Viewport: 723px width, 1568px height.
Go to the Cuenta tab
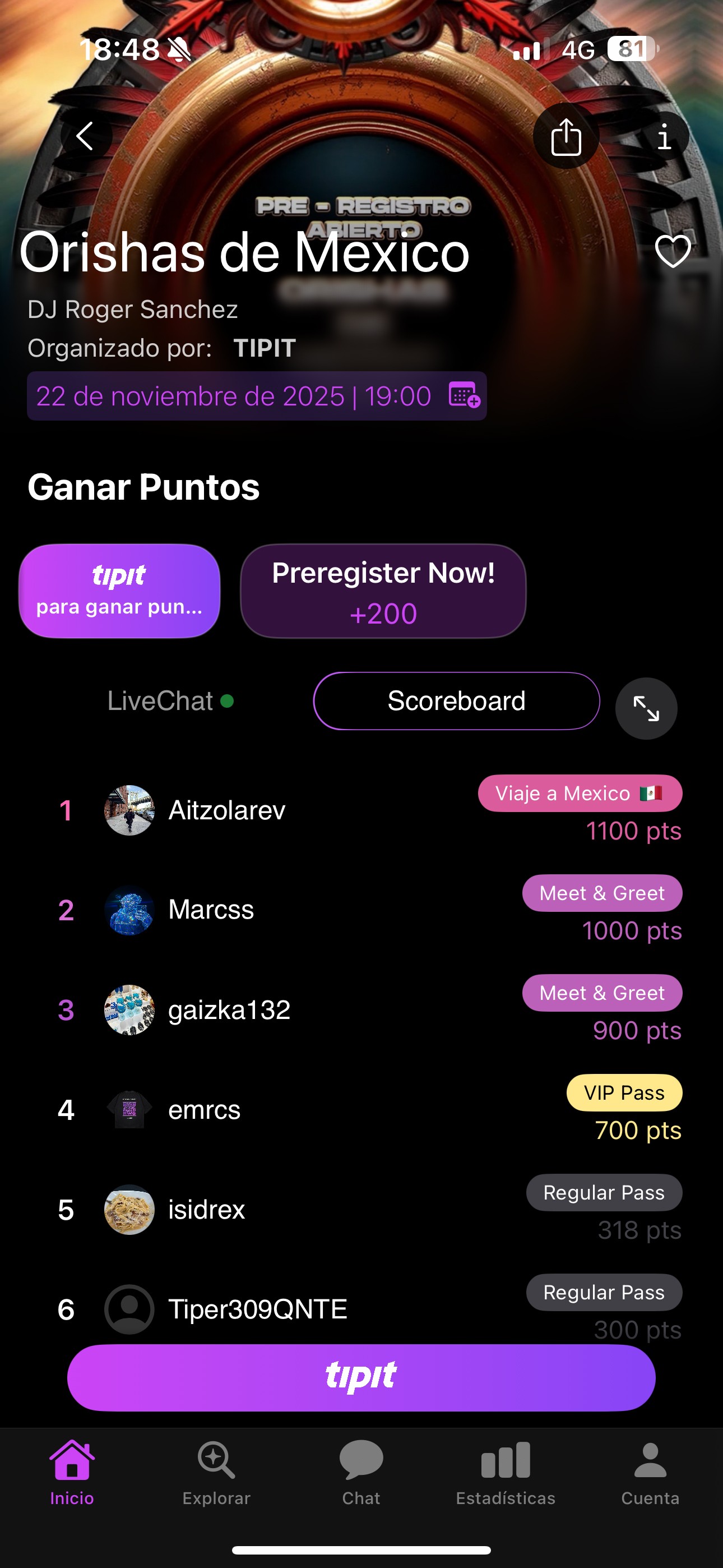(x=650, y=1472)
